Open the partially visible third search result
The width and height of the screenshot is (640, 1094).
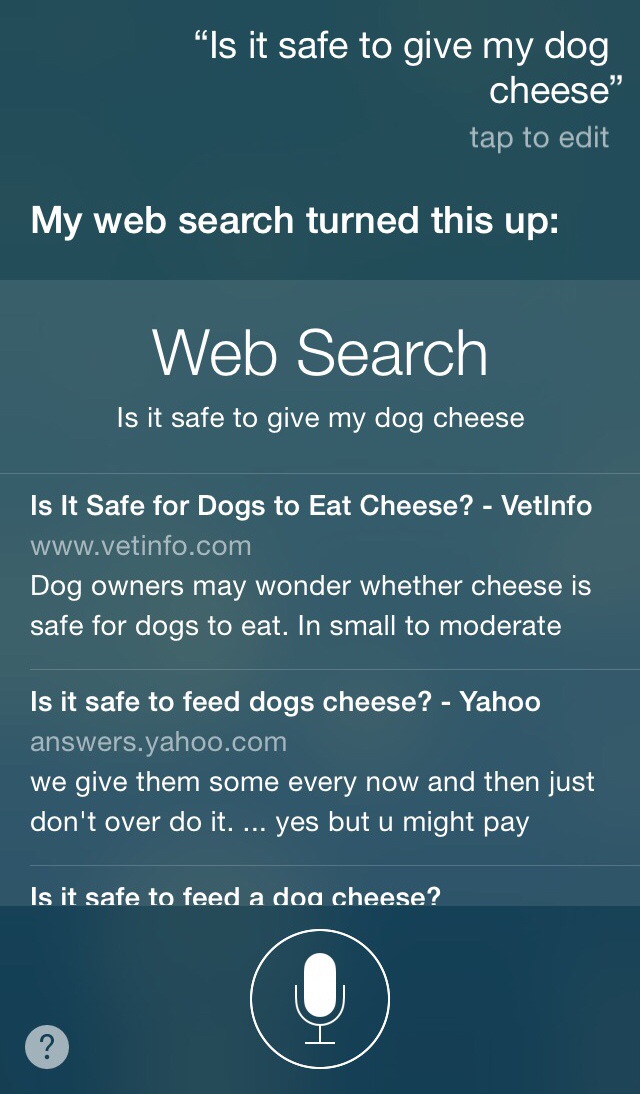(235, 894)
